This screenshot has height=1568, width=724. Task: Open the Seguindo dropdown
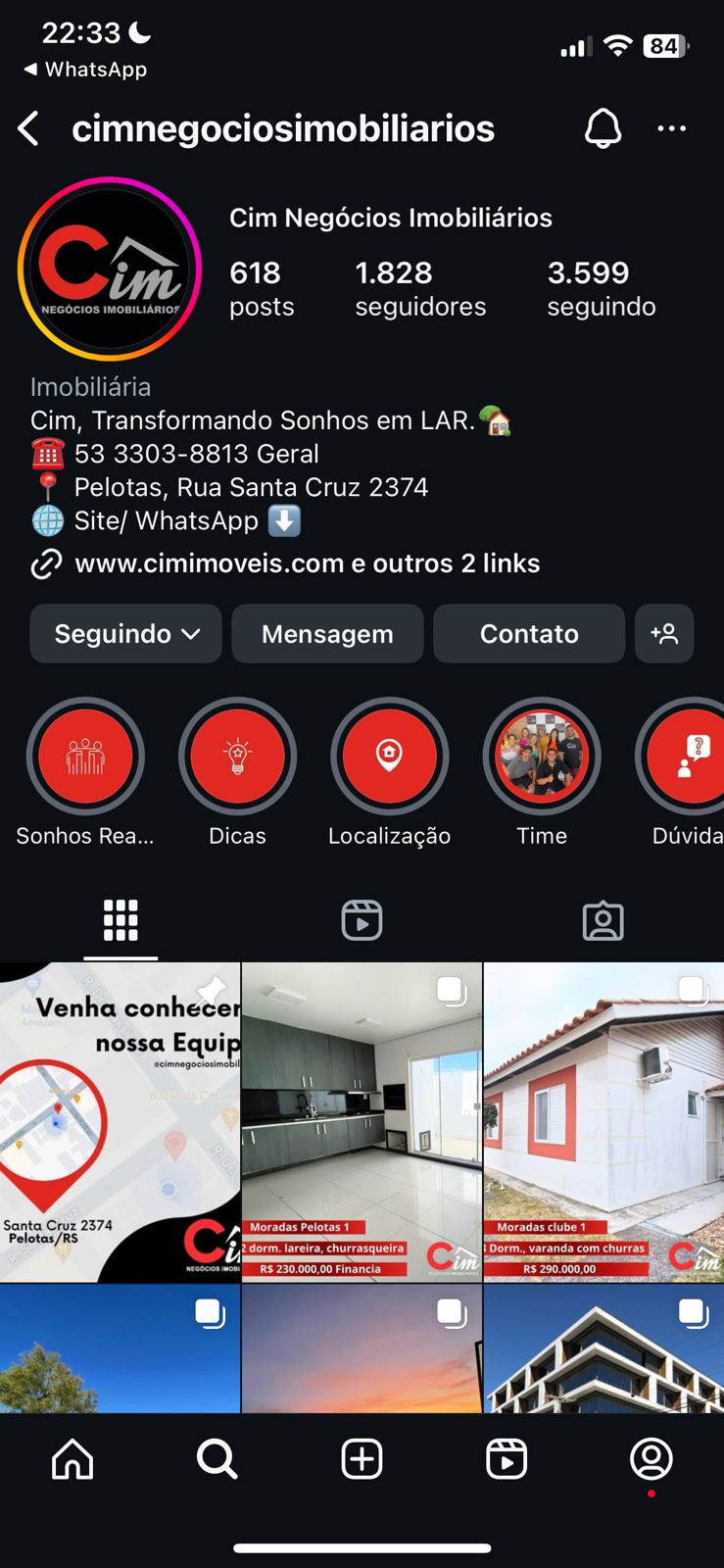coord(125,634)
